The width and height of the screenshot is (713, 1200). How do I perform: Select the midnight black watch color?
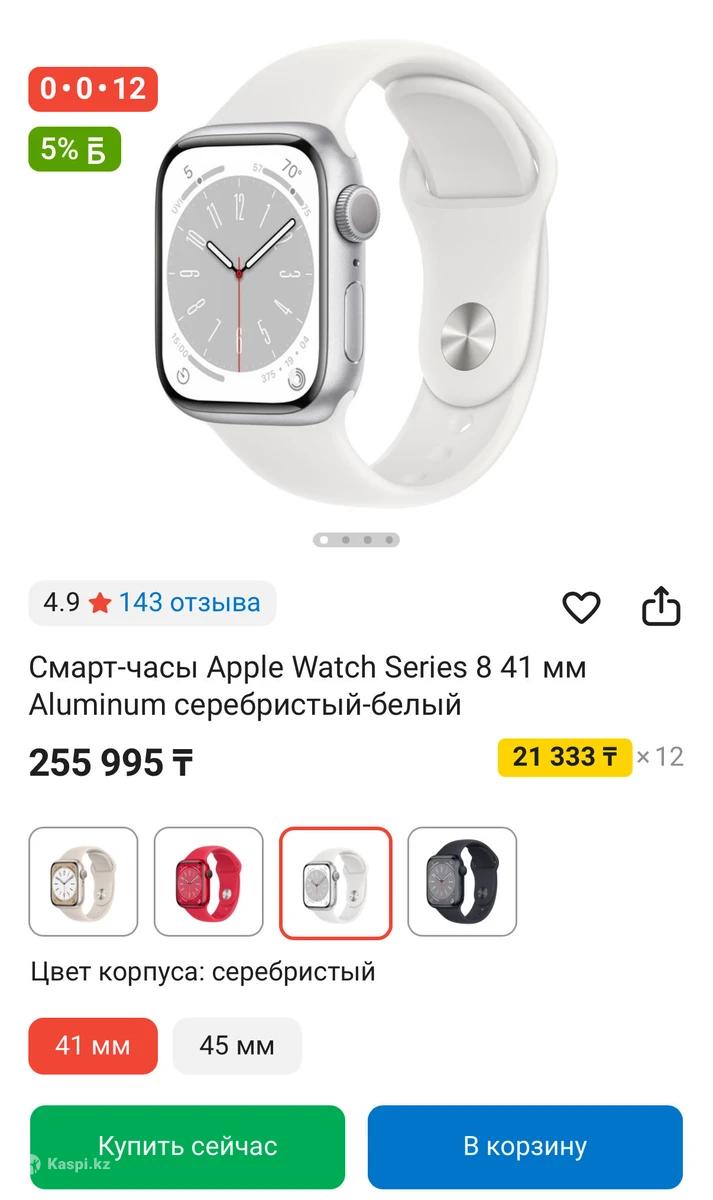462,882
